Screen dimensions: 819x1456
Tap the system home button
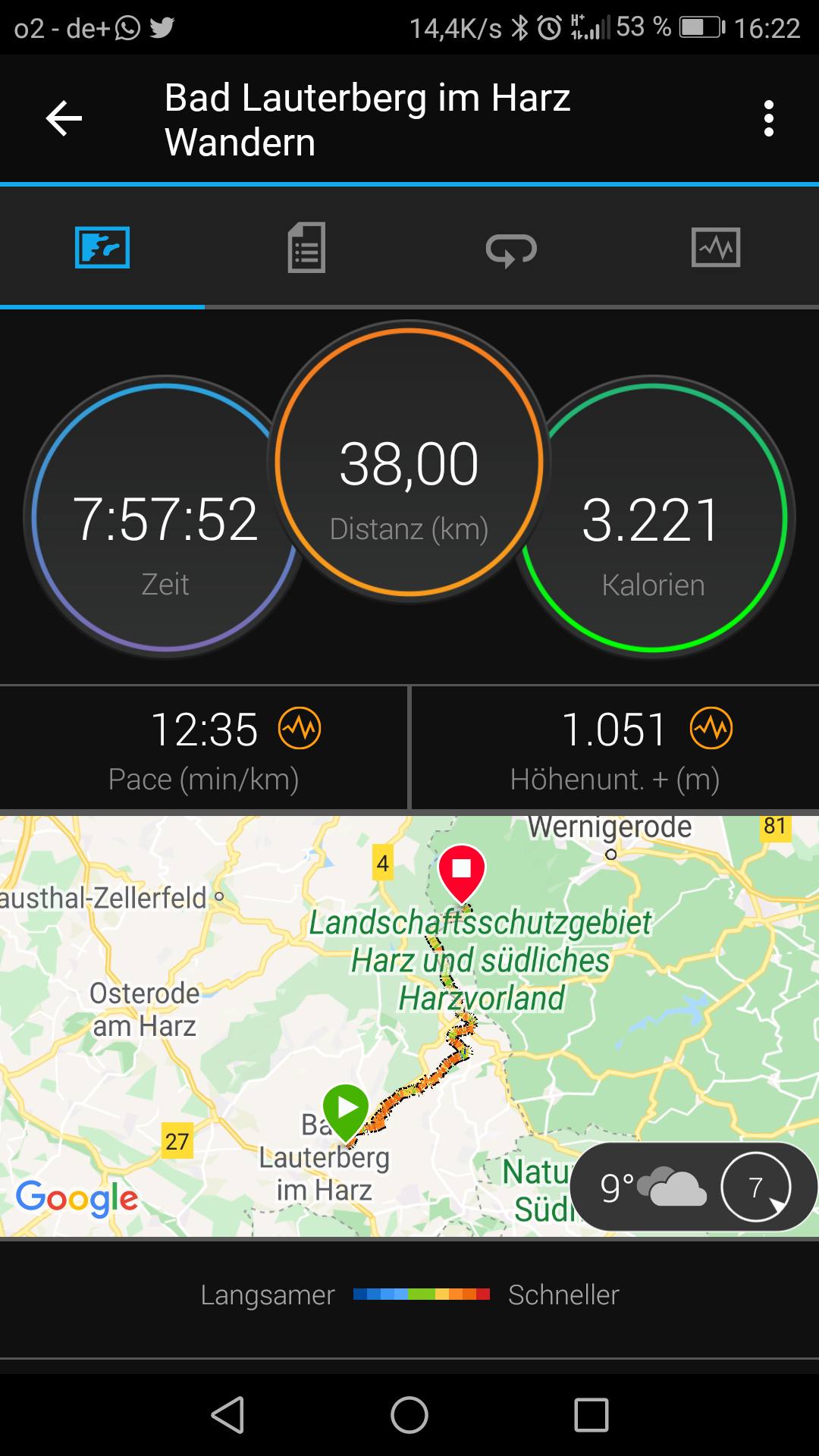point(409,1415)
